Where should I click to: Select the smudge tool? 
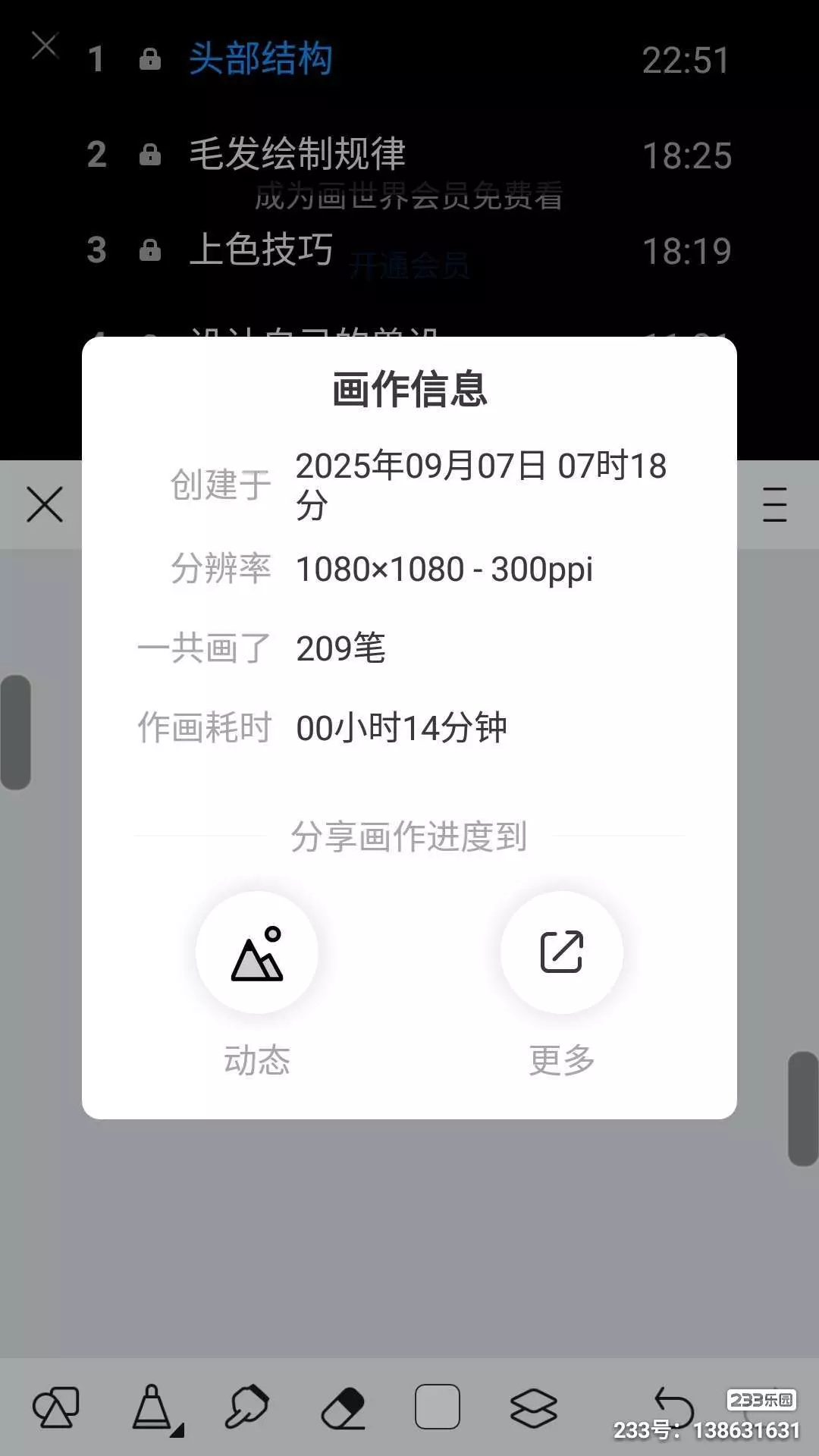[x=247, y=1407]
